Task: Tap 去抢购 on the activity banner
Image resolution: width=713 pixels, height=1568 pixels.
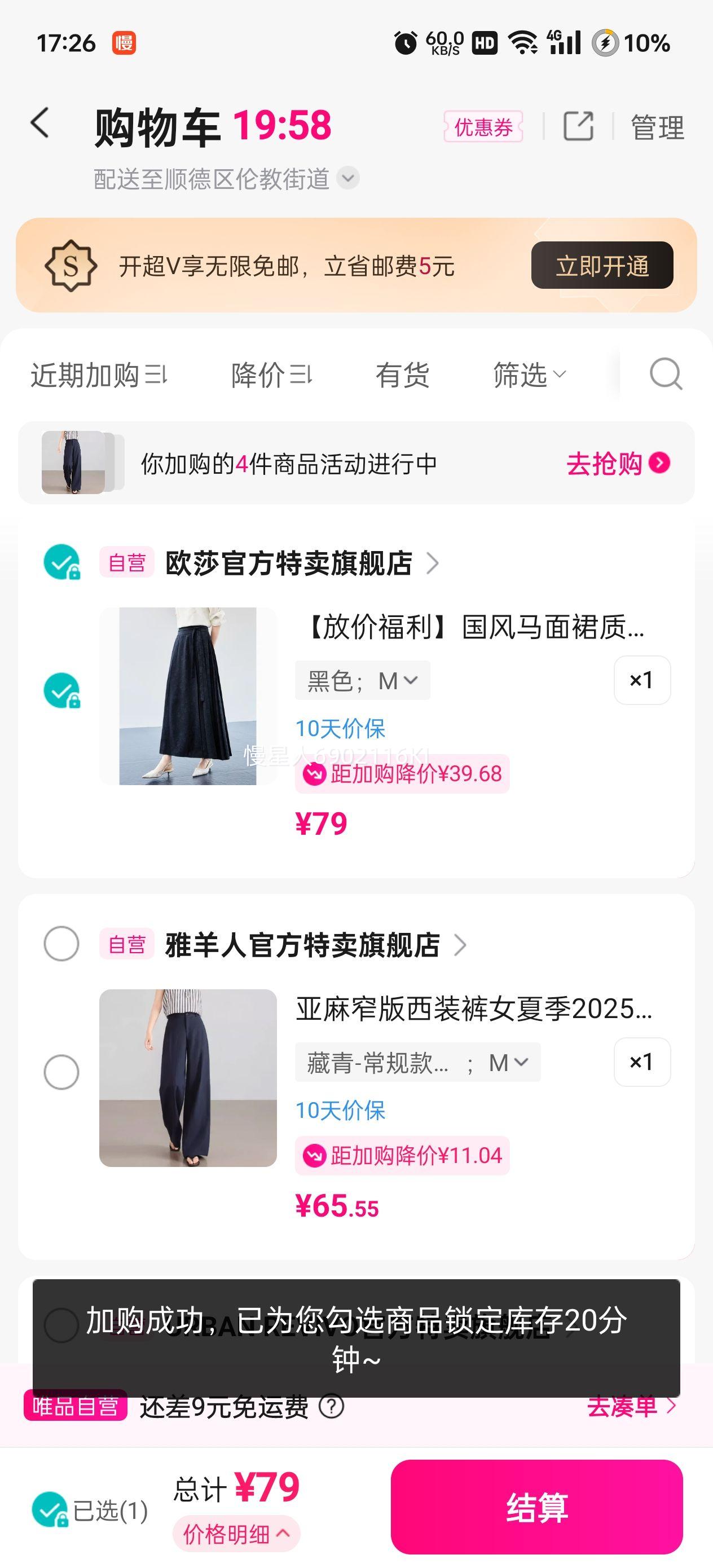Action: click(x=617, y=463)
